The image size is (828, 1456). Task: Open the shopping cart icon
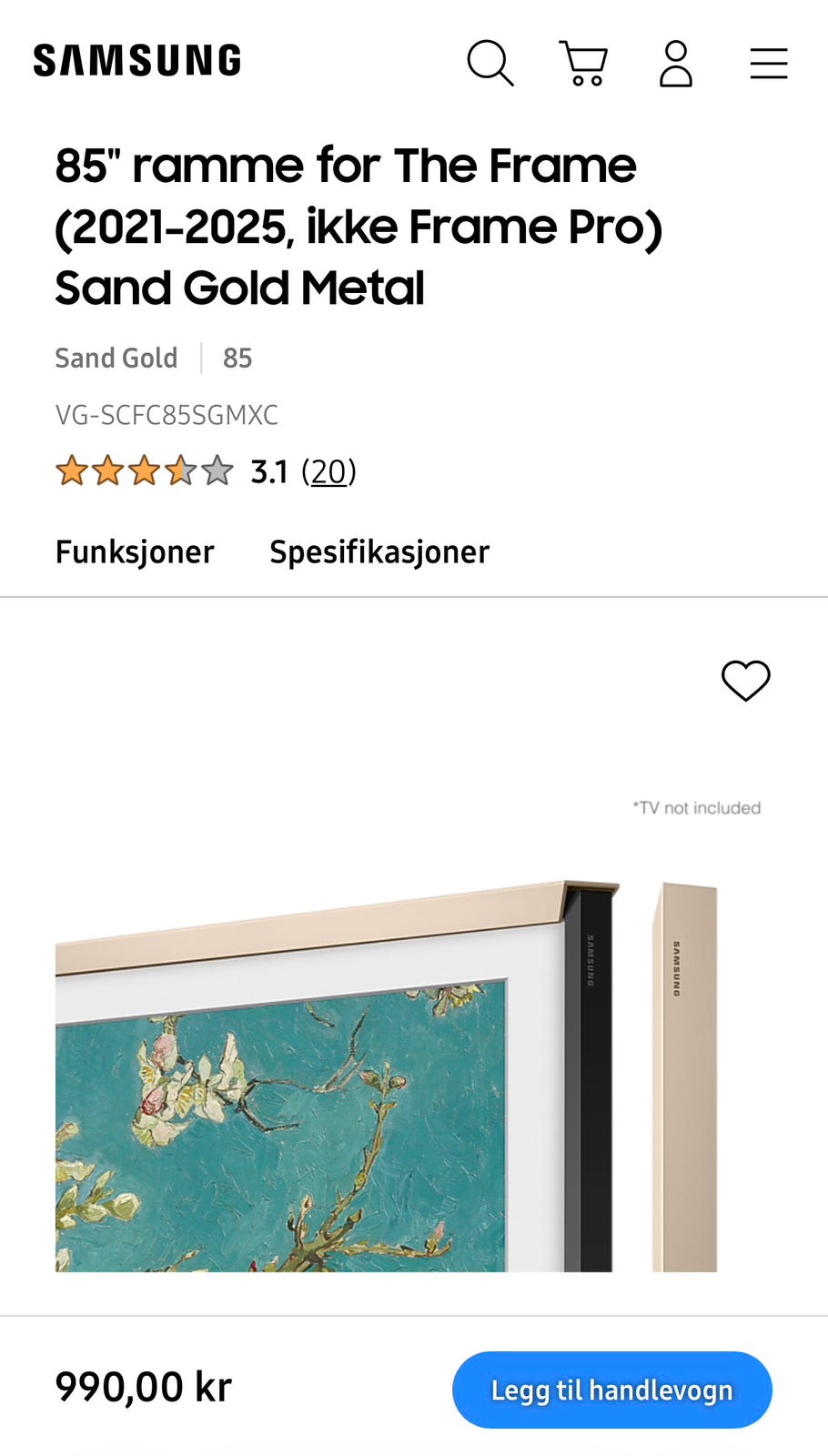(585, 63)
